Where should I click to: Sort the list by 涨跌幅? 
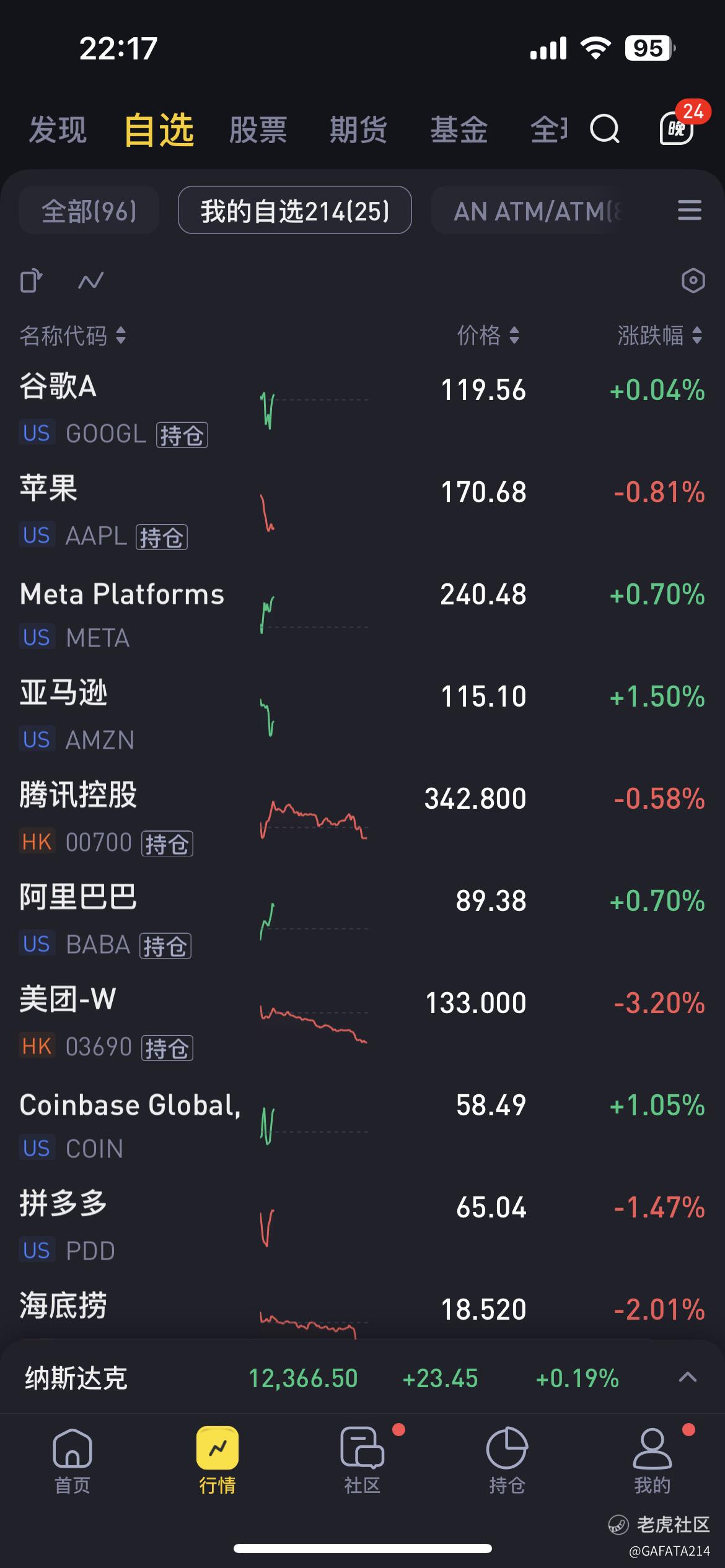pyautogui.click(x=660, y=336)
